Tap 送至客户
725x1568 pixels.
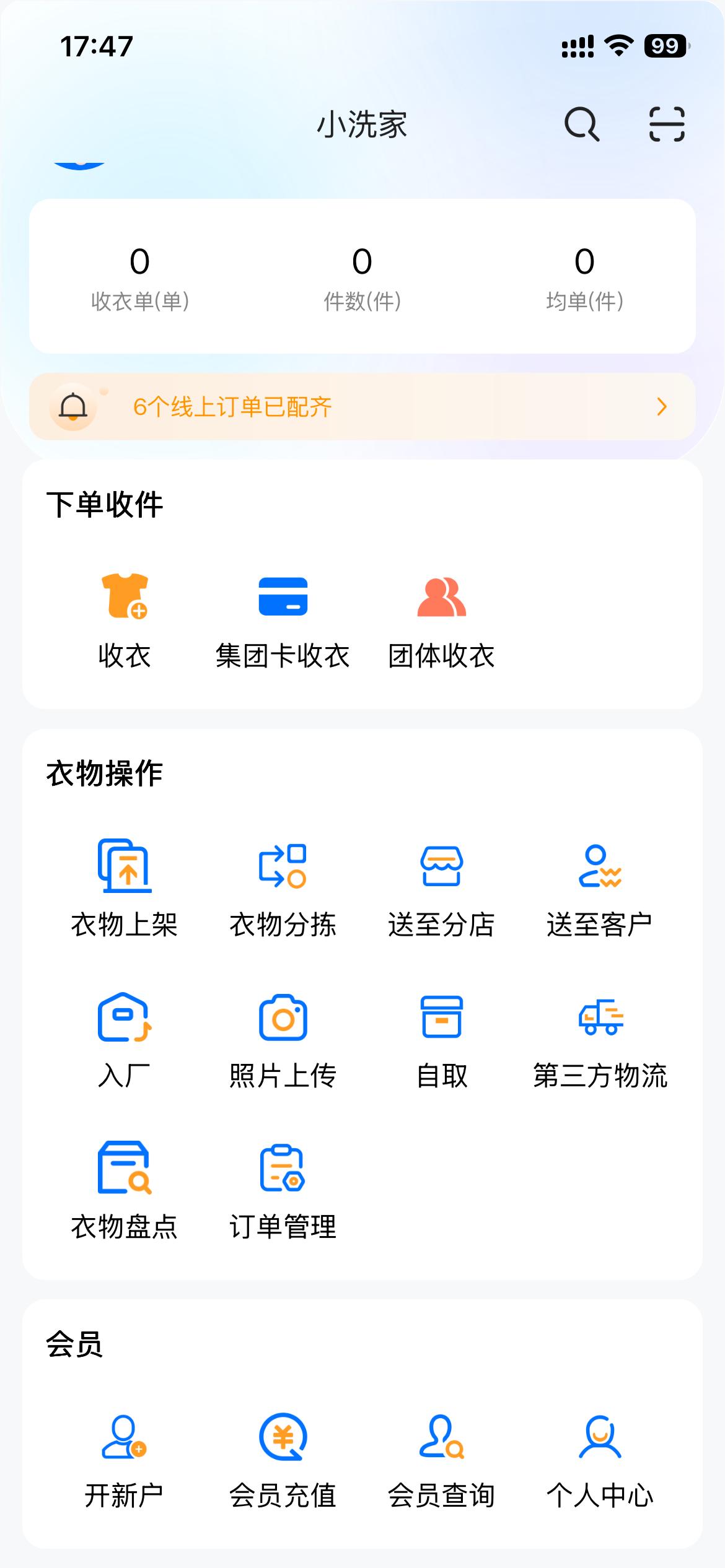599,887
